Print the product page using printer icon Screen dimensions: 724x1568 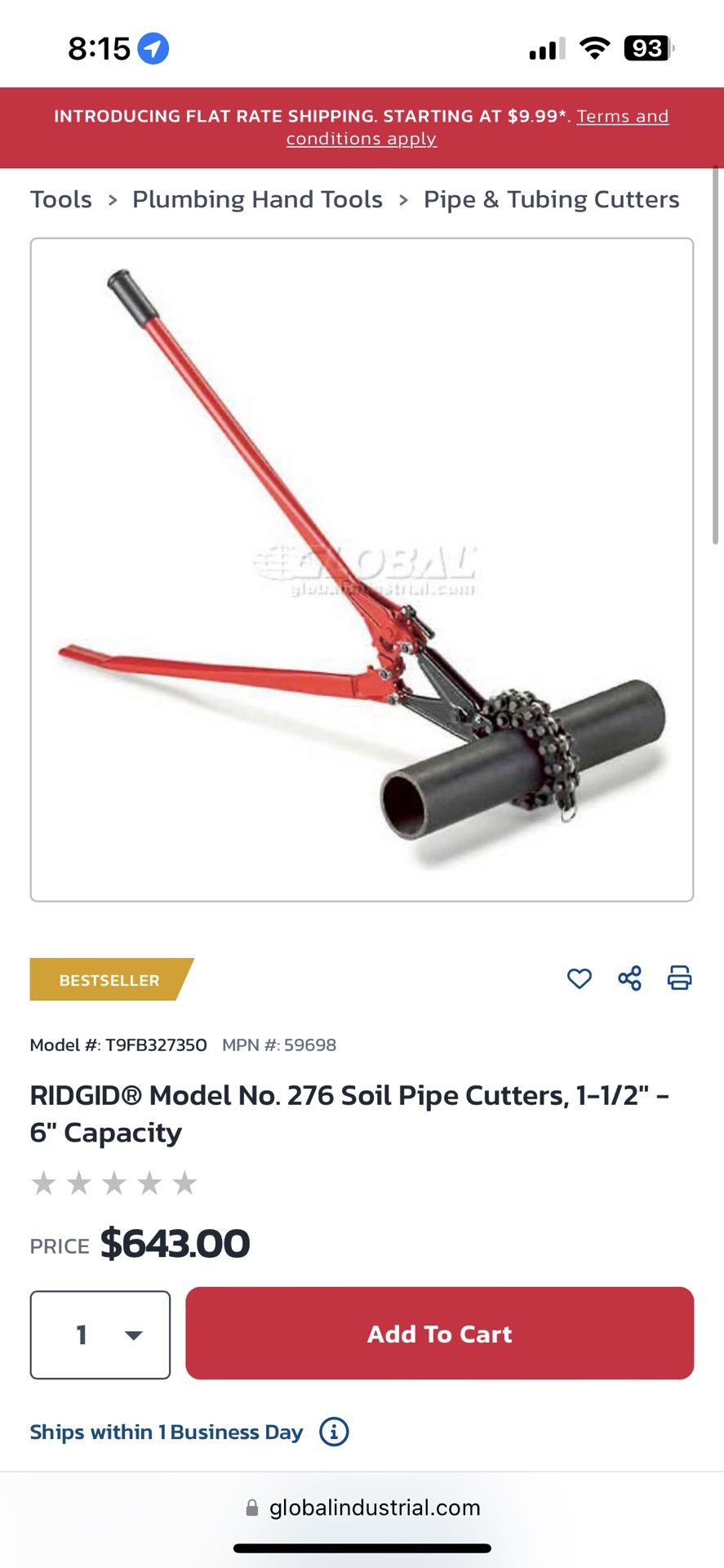click(x=678, y=978)
